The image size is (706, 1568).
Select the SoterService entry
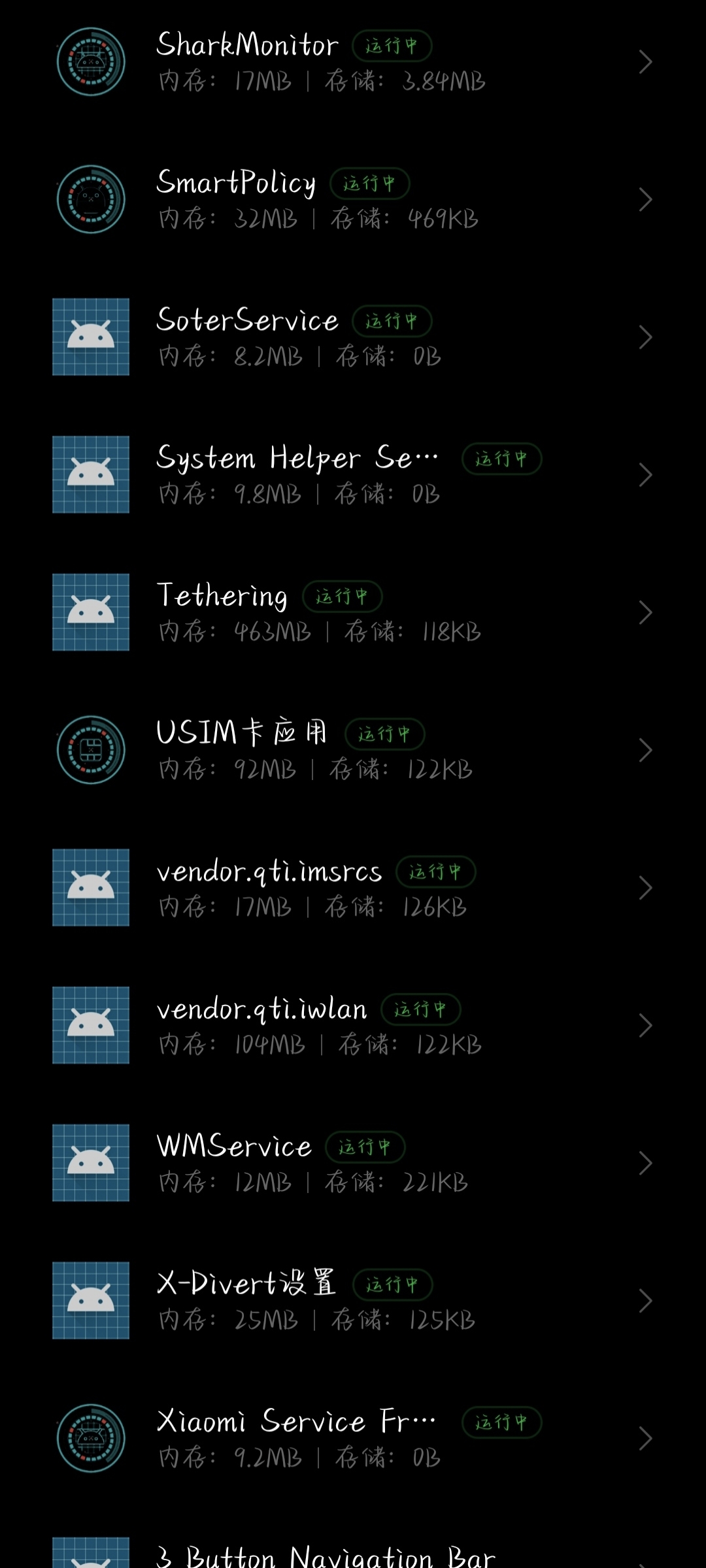click(353, 337)
